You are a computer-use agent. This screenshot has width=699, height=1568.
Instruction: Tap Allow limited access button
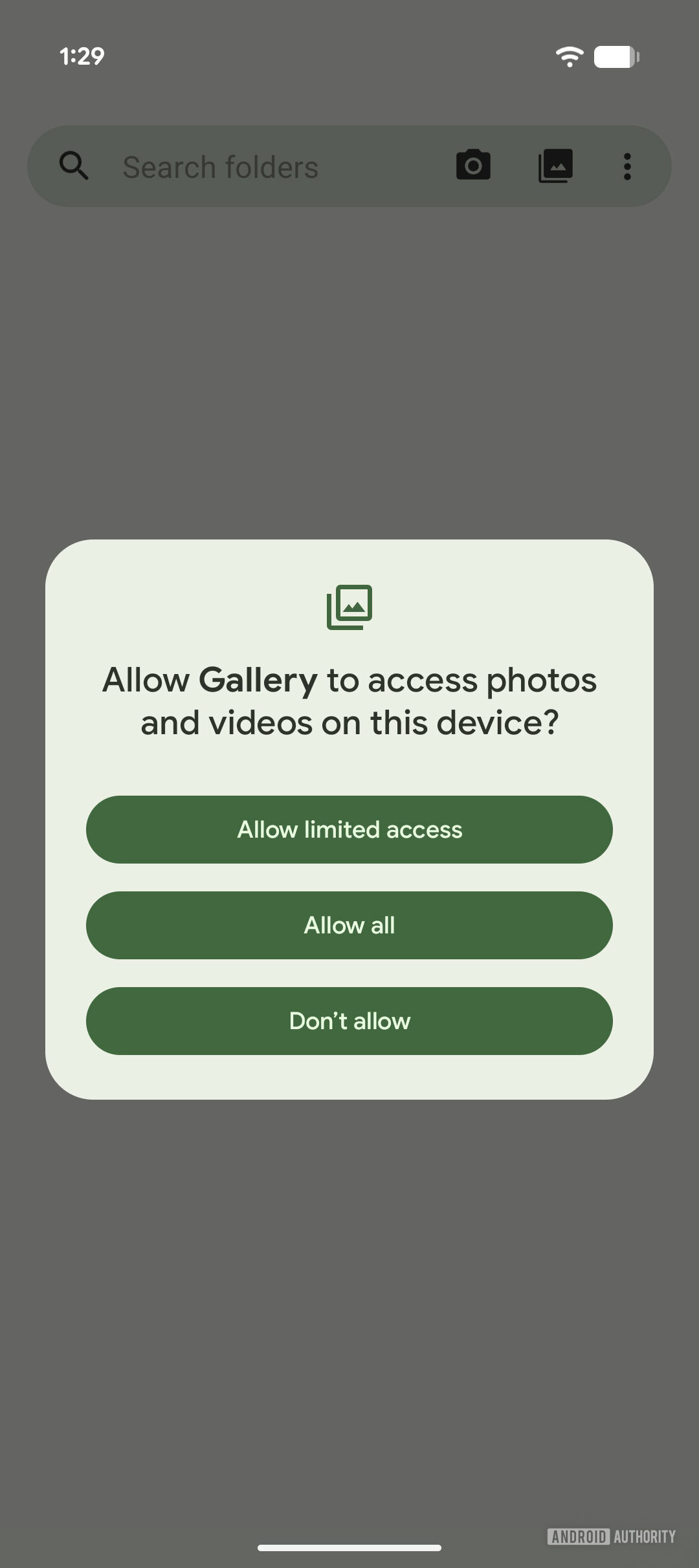(x=349, y=829)
